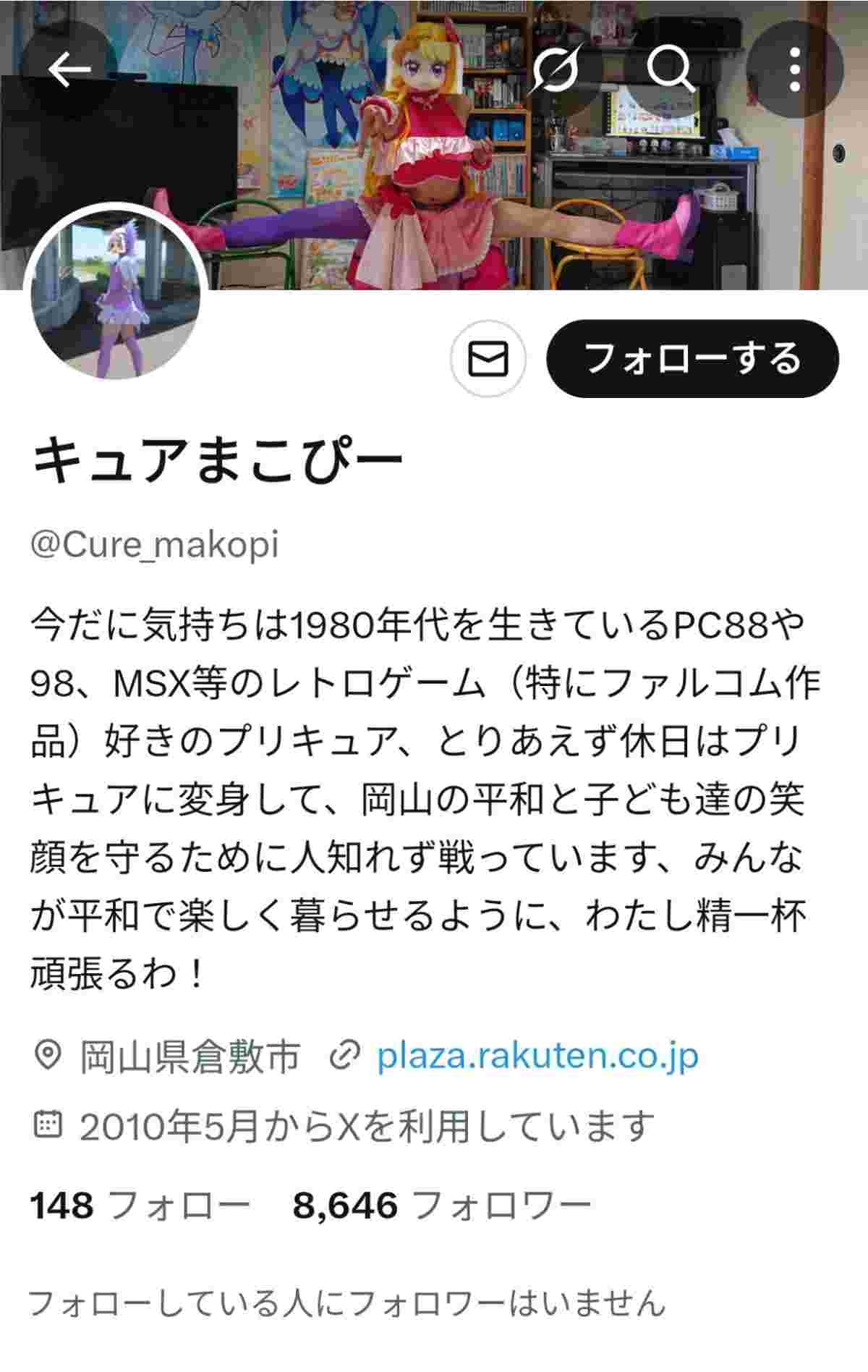Go back using the arrow icon
This screenshot has width=868, height=1372.
pos(69,69)
